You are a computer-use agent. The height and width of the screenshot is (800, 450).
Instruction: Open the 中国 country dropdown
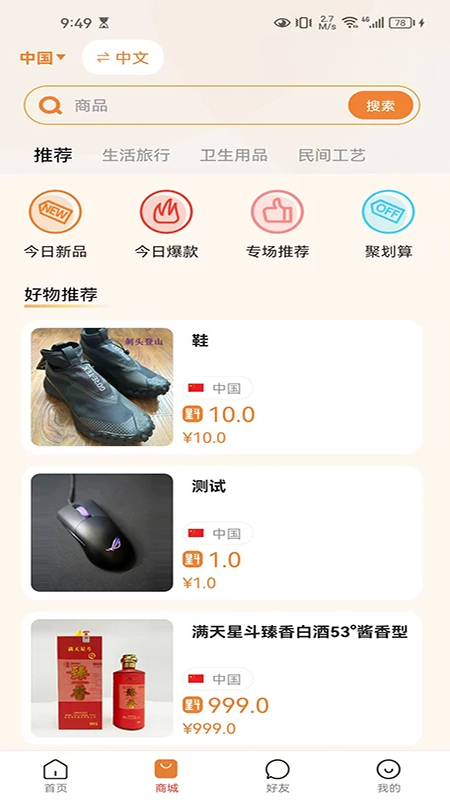pyautogui.click(x=43, y=58)
